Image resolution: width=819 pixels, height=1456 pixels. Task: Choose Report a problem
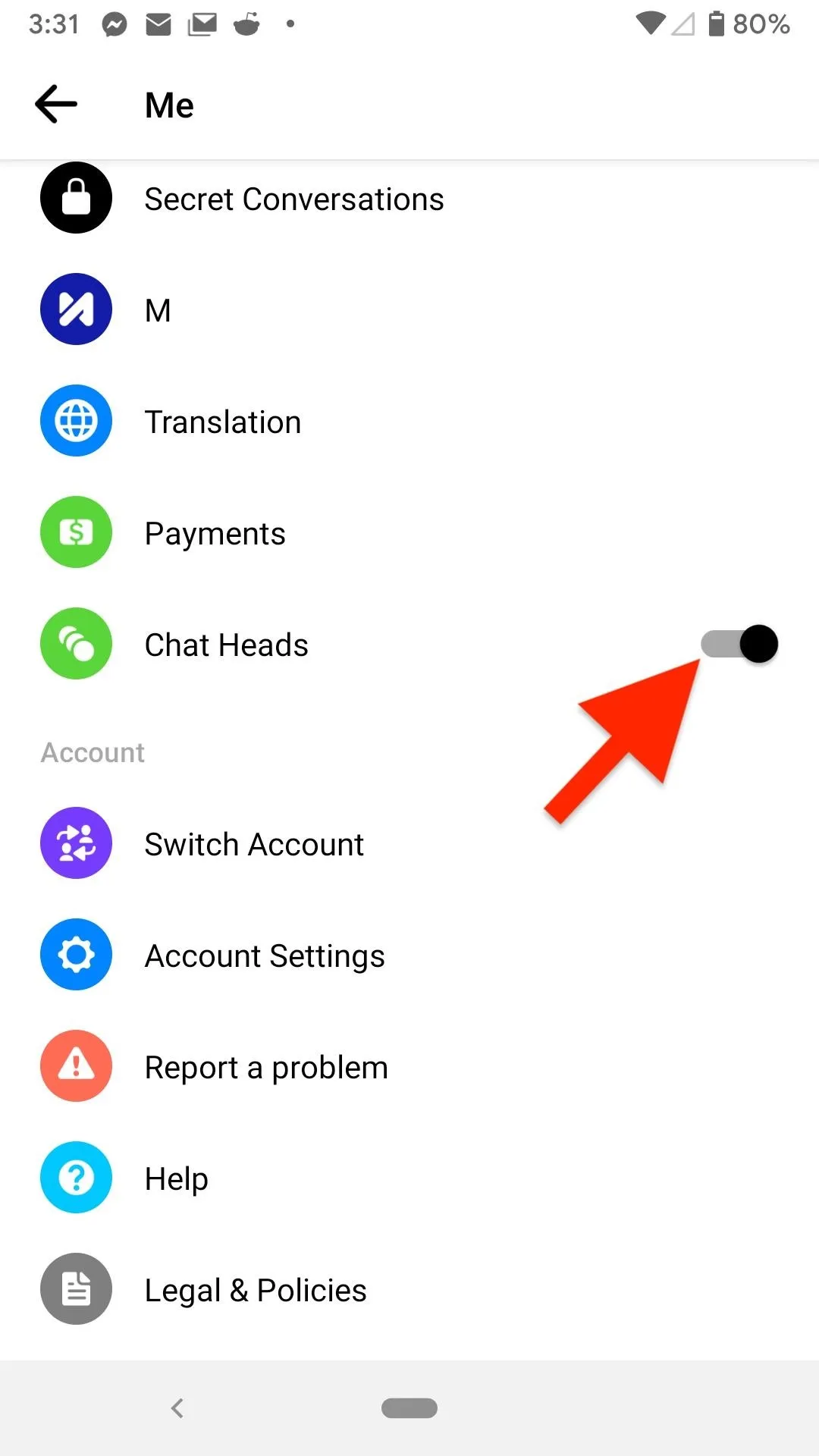(266, 1067)
